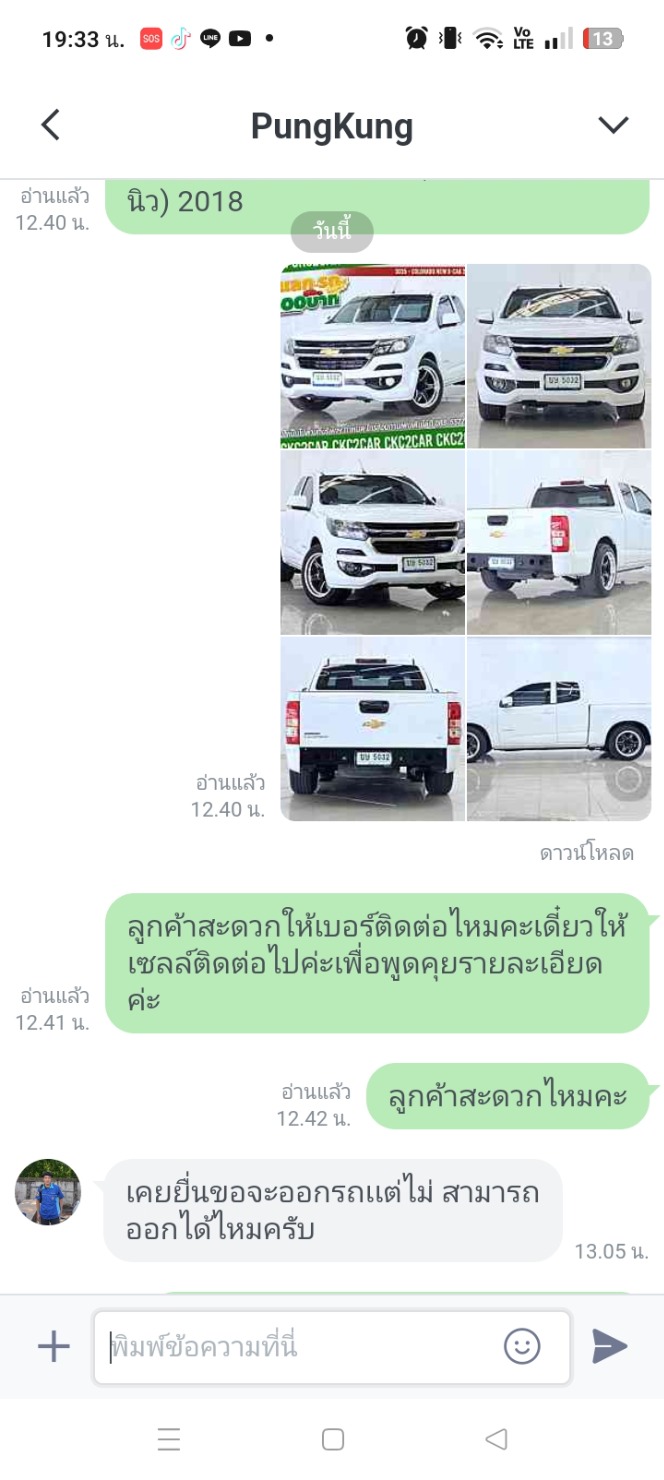Open the side profile truck photo
The image size is (664, 1480).
point(559,729)
